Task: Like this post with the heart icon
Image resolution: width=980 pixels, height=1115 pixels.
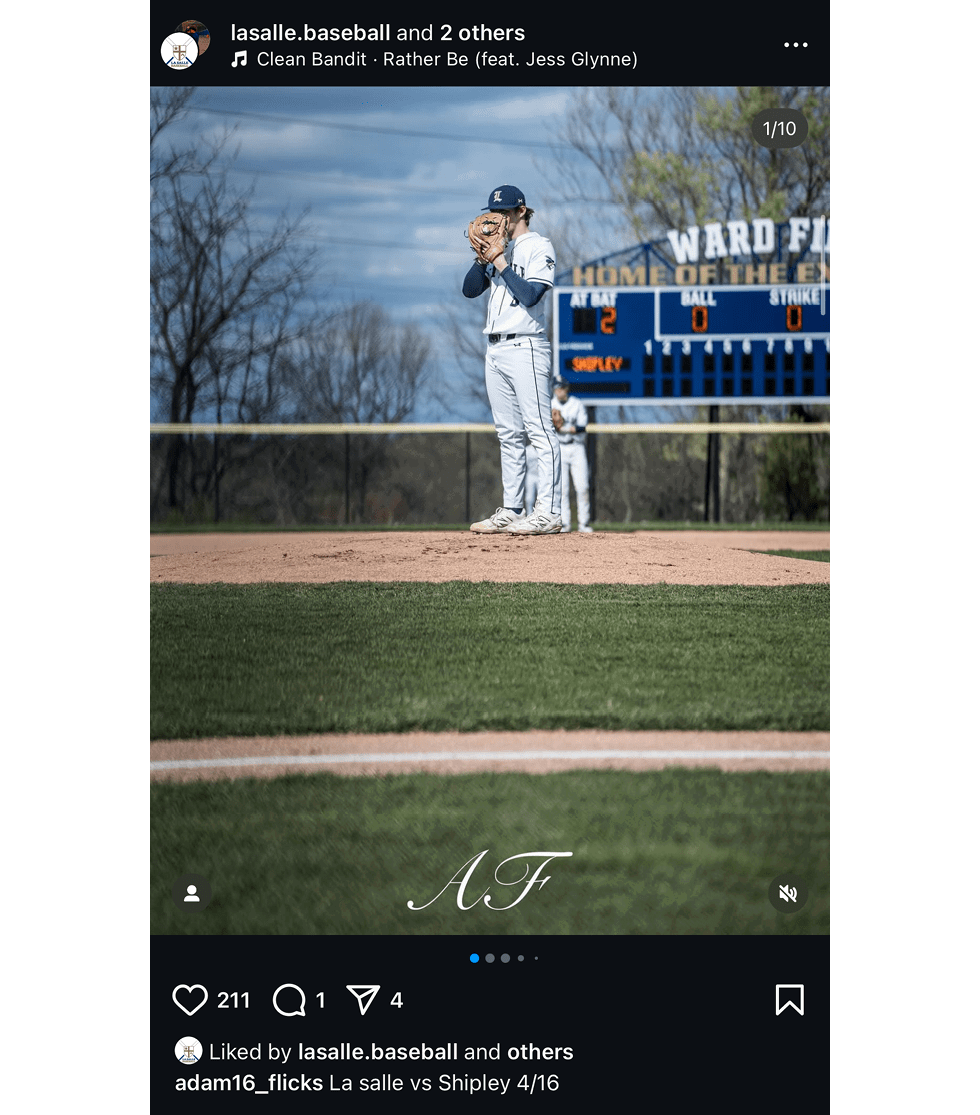Action: [x=190, y=1000]
